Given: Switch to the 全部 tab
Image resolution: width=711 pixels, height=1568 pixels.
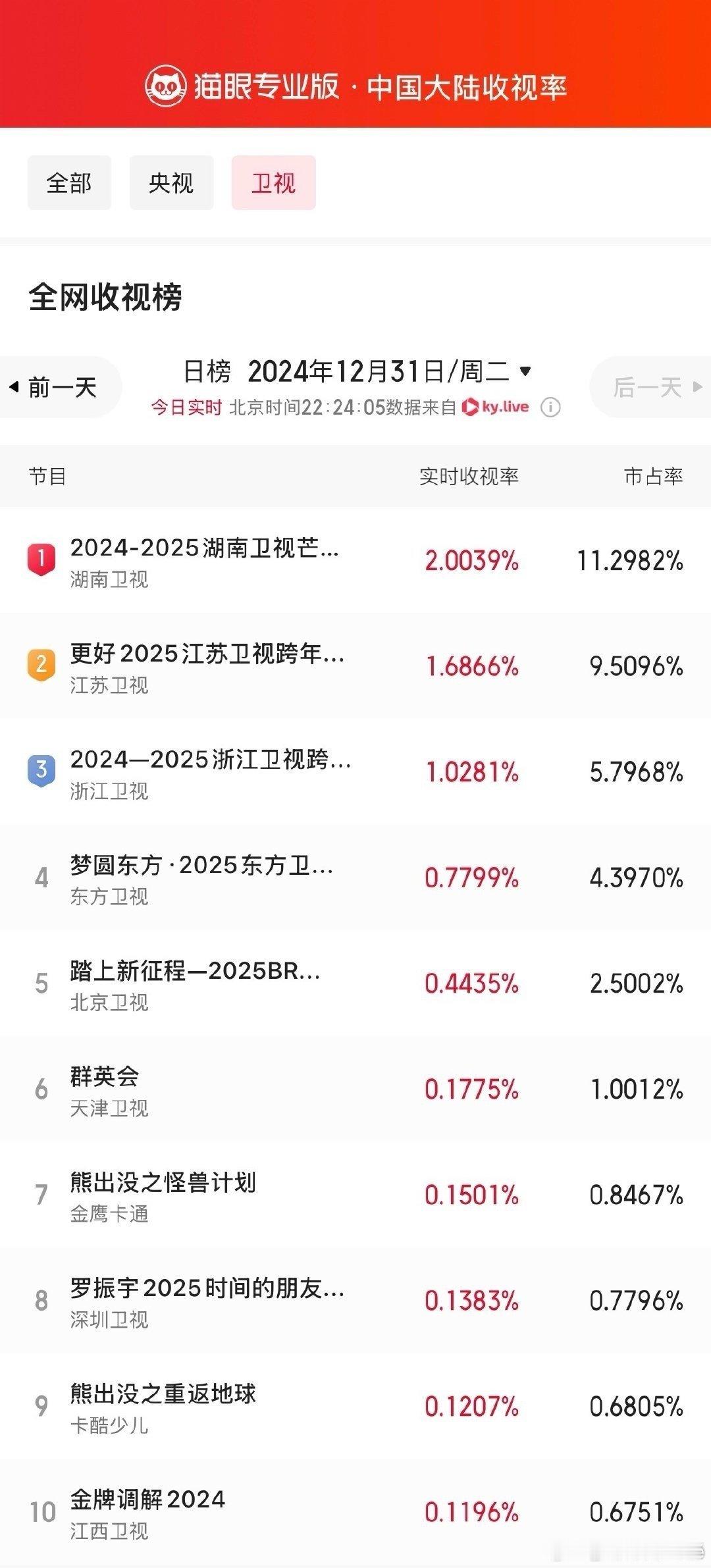Looking at the screenshot, I should tap(69, 183).
